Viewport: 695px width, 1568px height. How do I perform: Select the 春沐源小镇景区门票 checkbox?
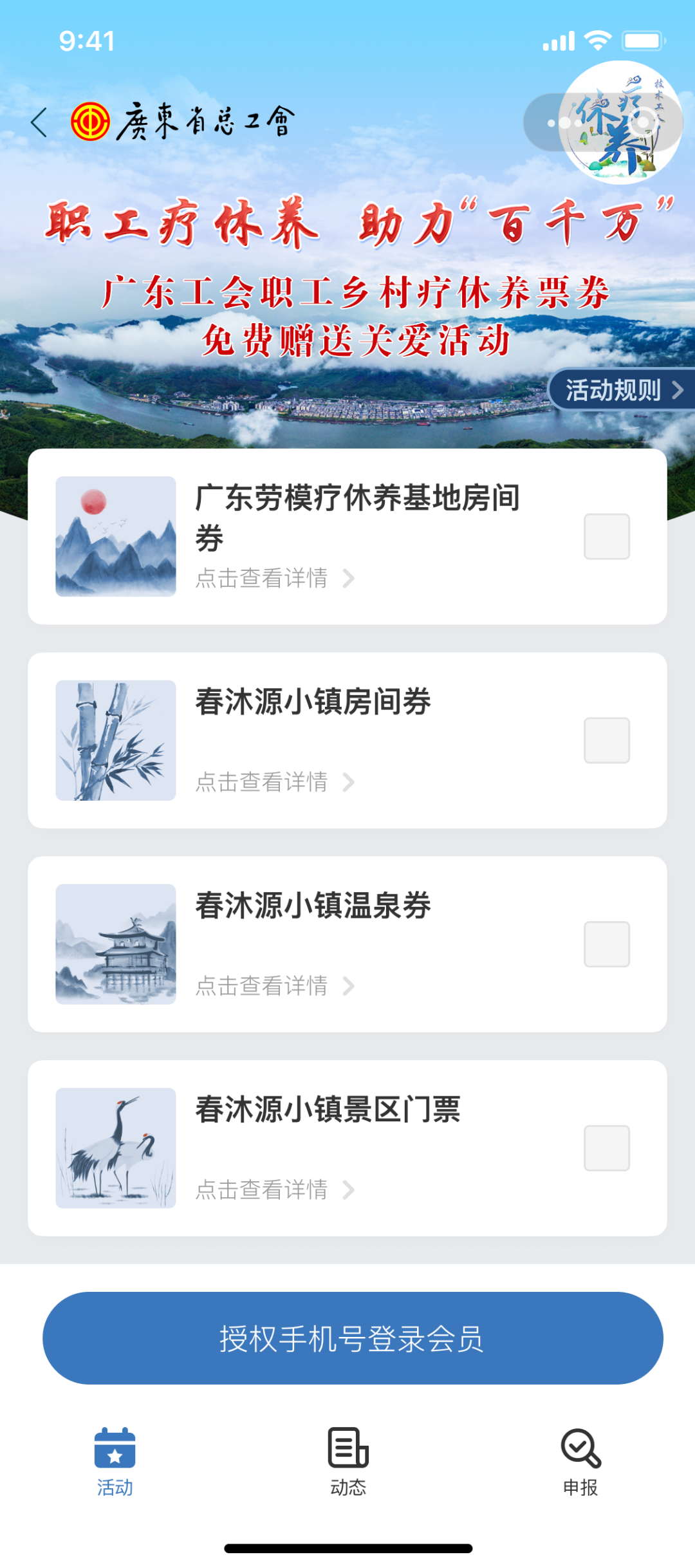606,1148
